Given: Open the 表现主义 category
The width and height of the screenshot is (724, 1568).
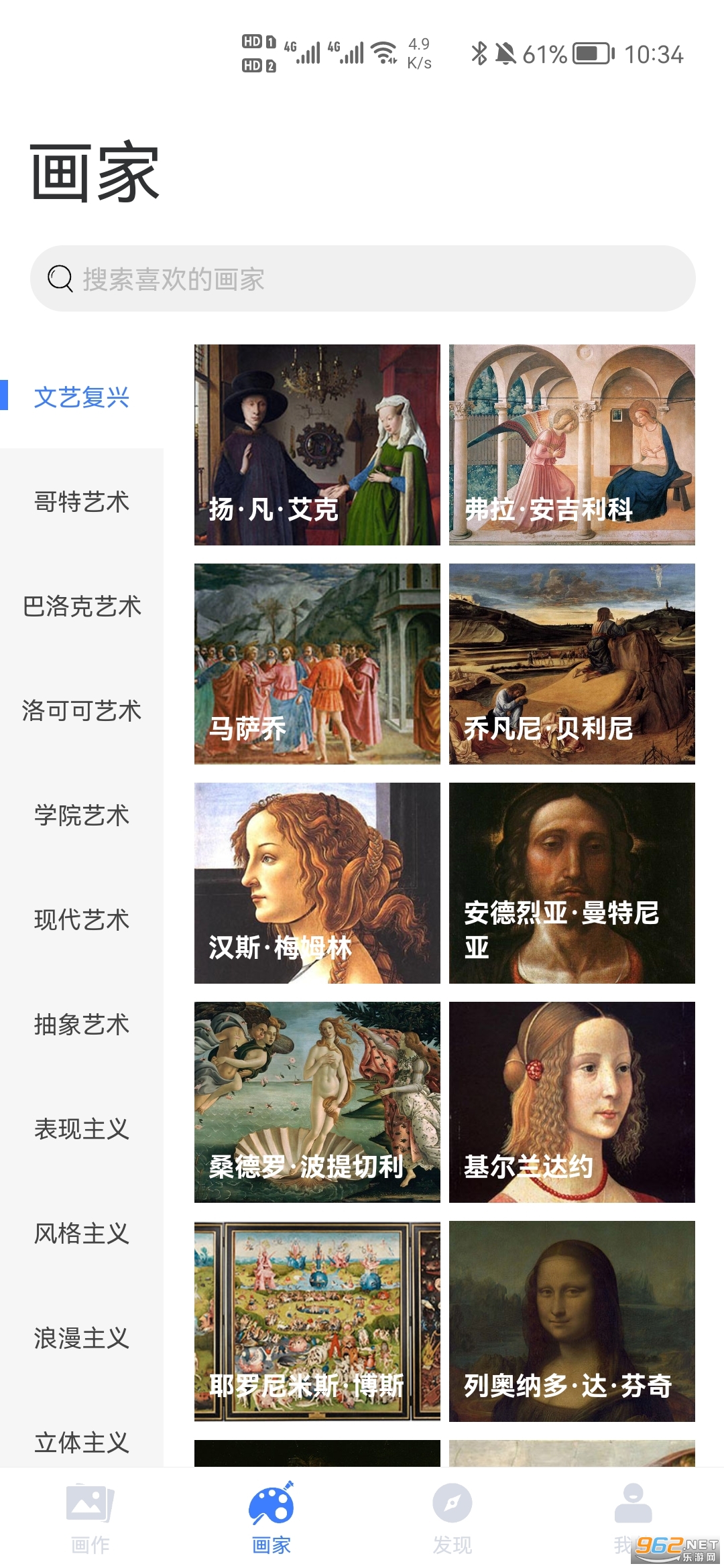Looking at the screenshot, I should [82, 1129].
